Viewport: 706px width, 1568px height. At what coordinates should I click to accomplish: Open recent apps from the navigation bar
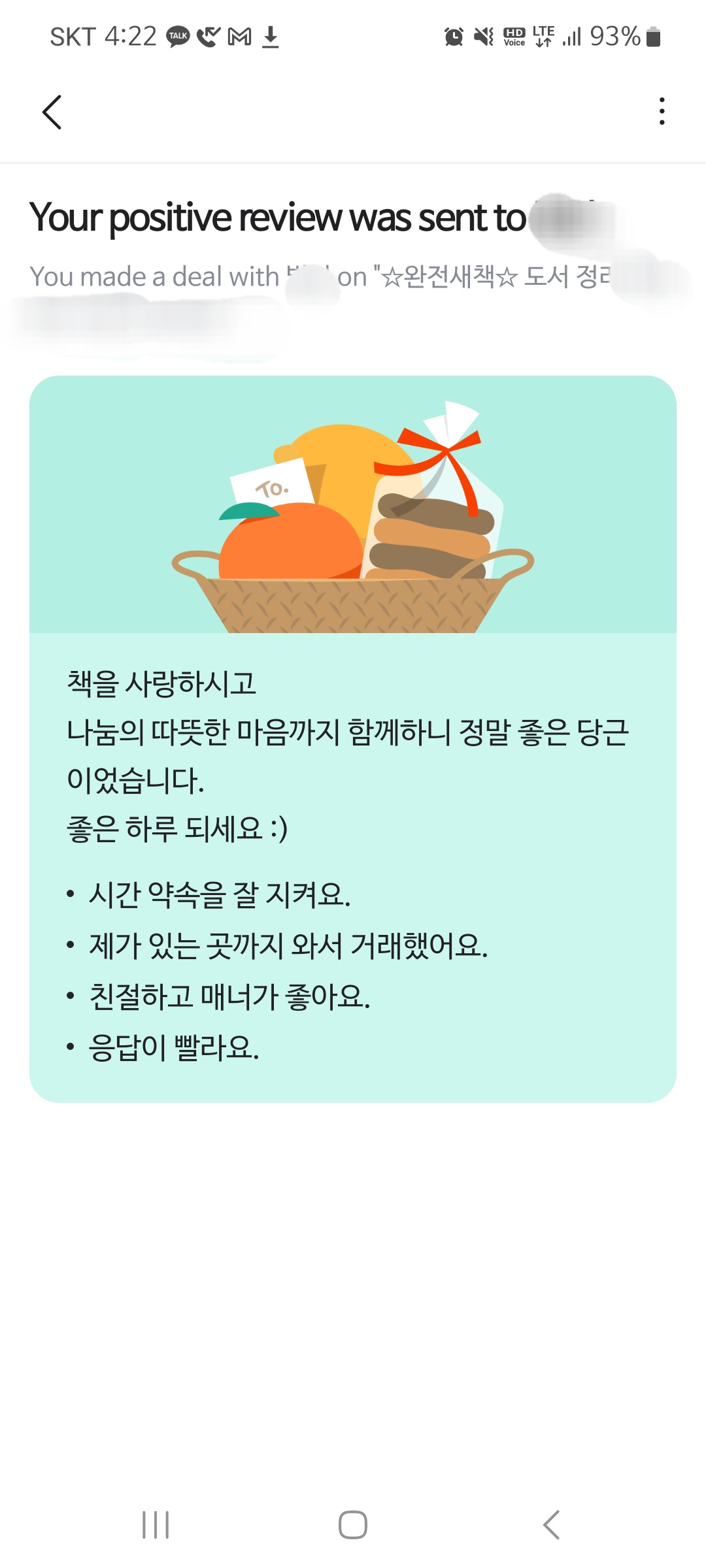tap(156, 1525)
